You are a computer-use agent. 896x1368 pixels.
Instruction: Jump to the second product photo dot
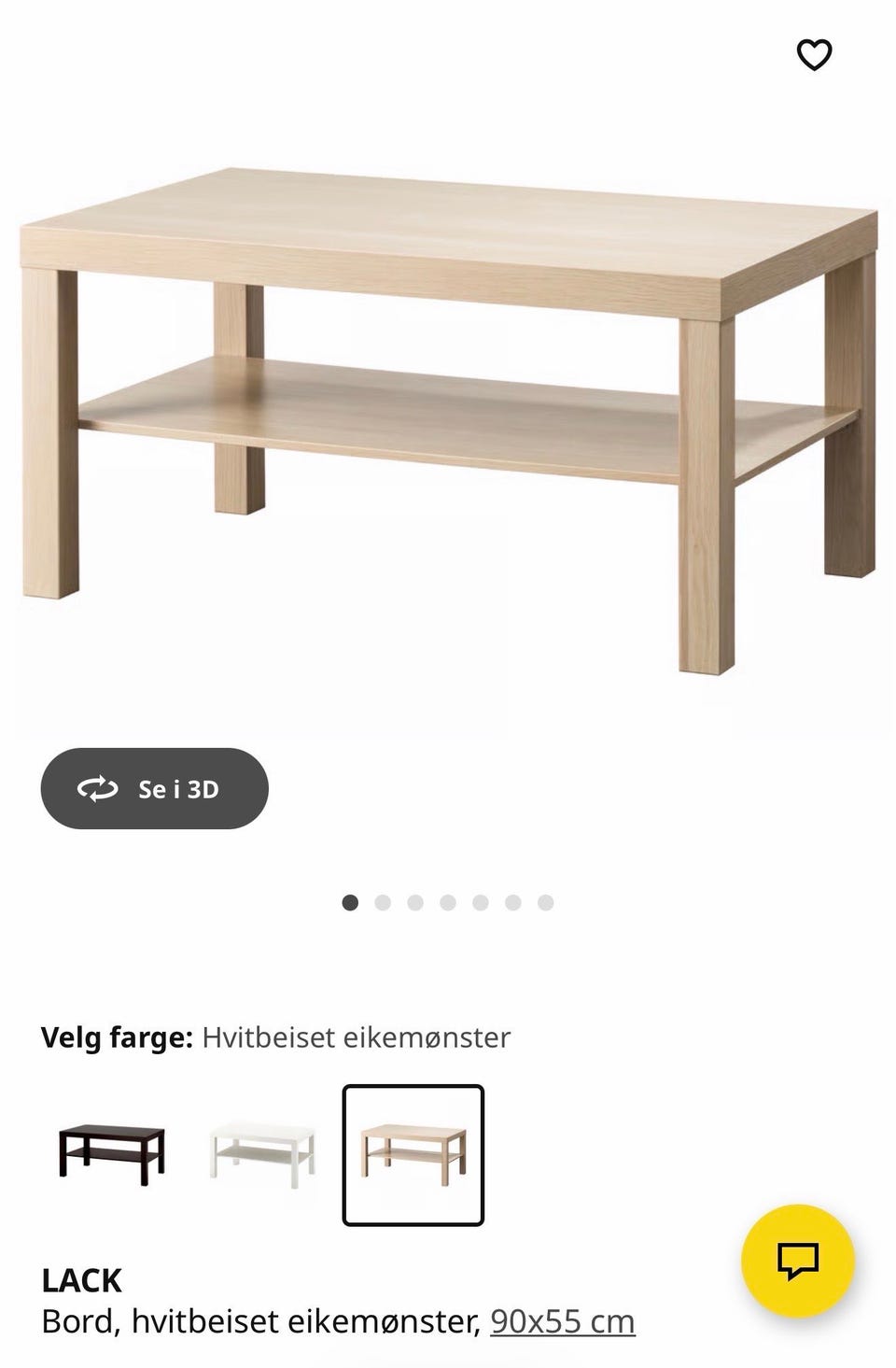(x=382, y=902)
